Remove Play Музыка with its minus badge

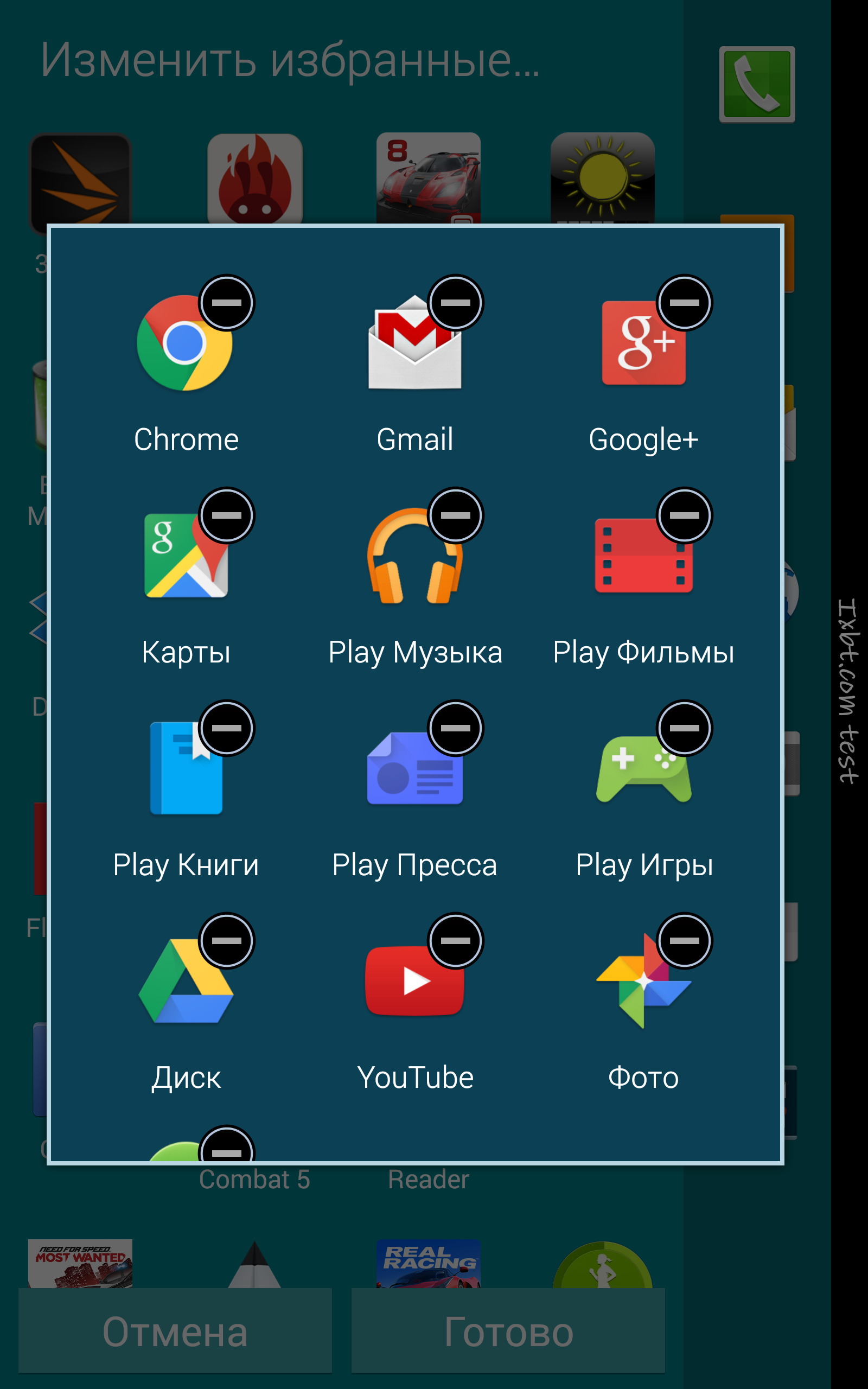(x=456, y=515)
